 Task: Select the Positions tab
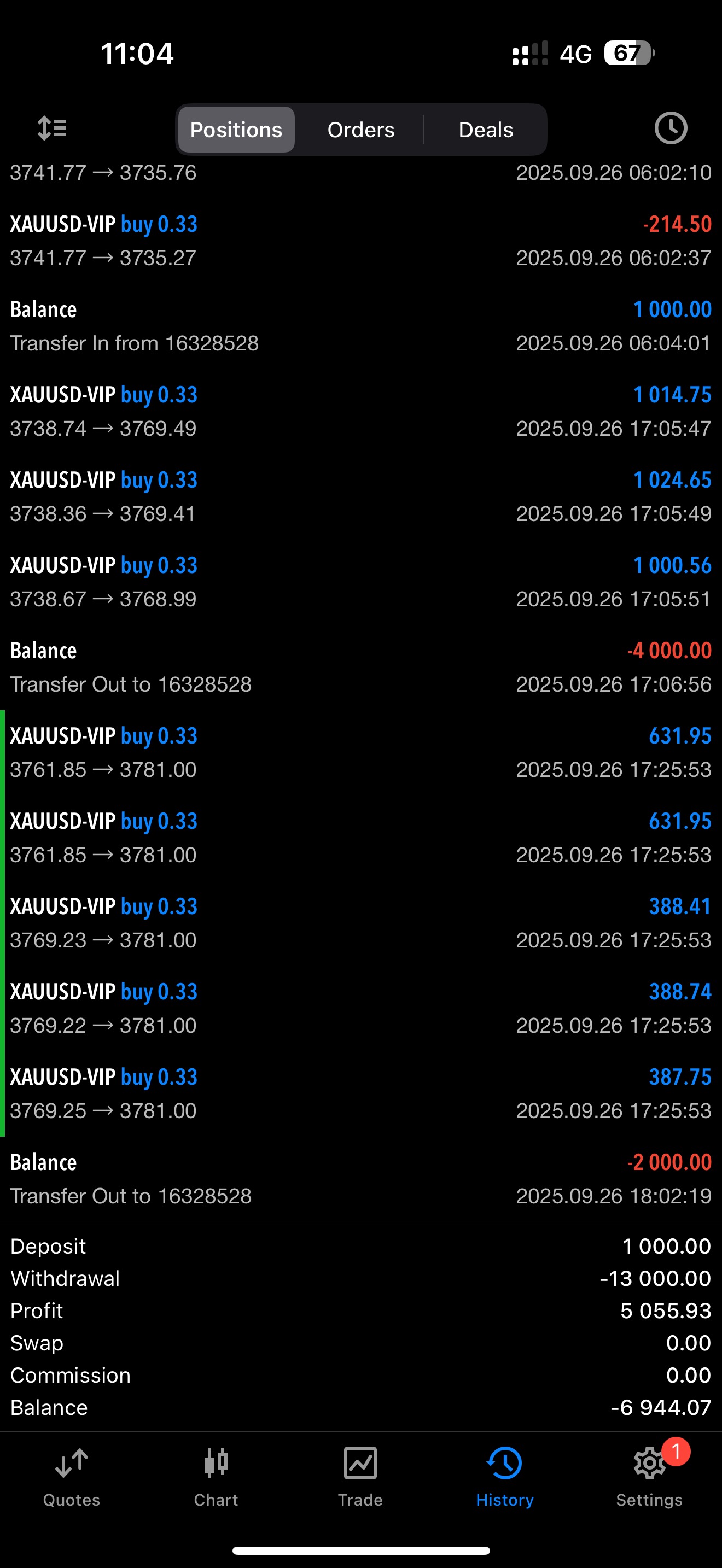coord(236,130)
